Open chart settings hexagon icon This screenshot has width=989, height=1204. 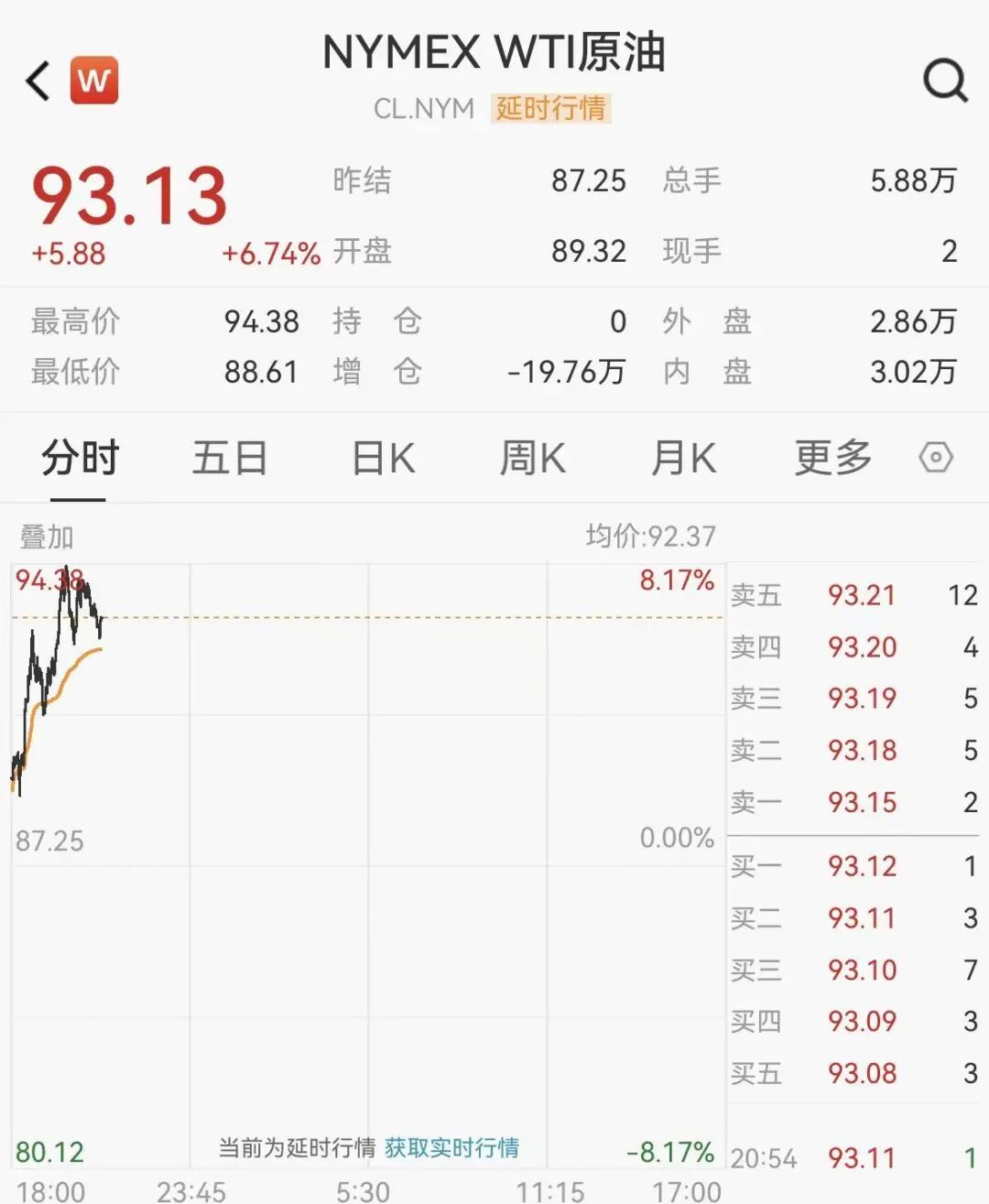pyautogui.click(x=936, y=457)
